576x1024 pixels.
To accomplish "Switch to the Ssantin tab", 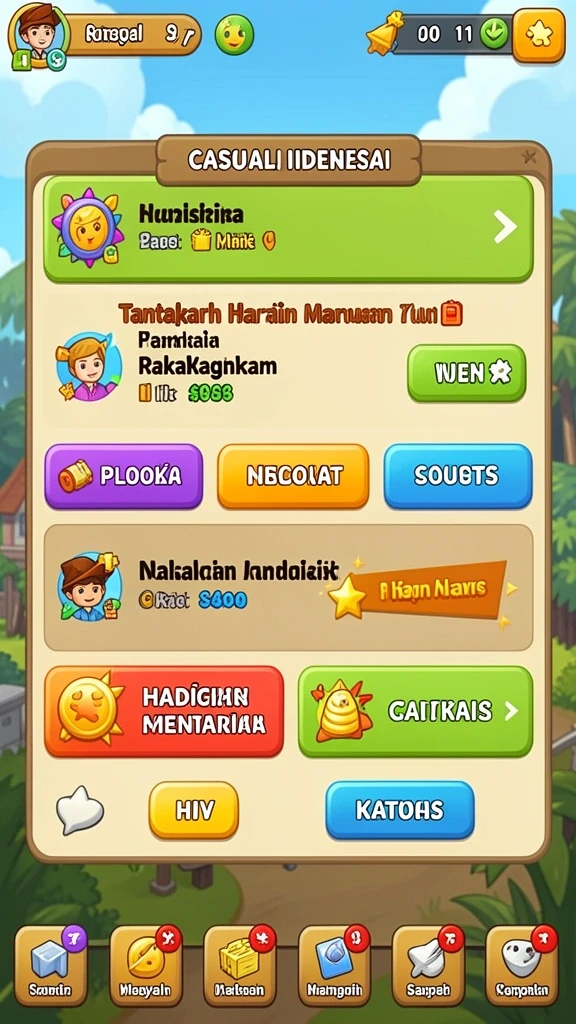I will [50, 965].
